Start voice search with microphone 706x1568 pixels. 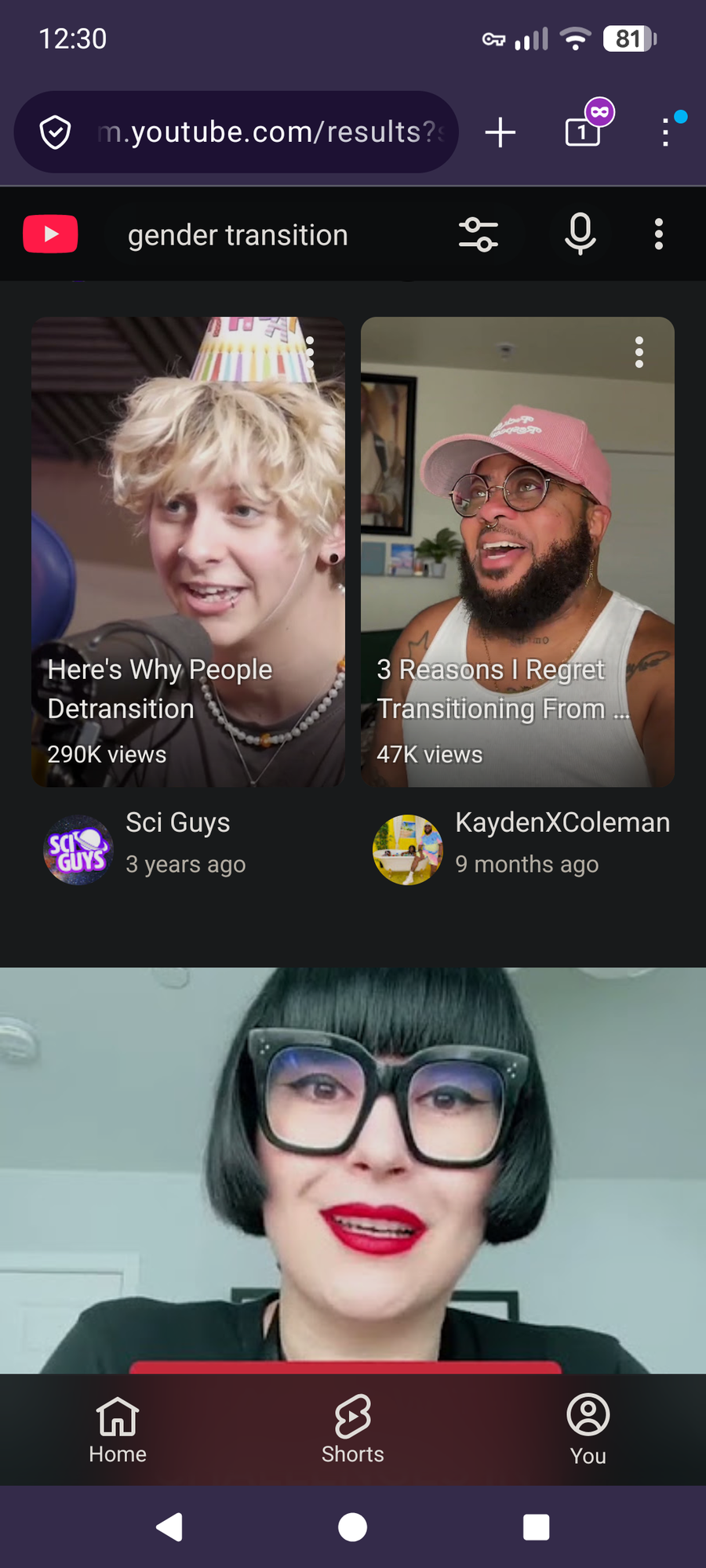point(580,234)
